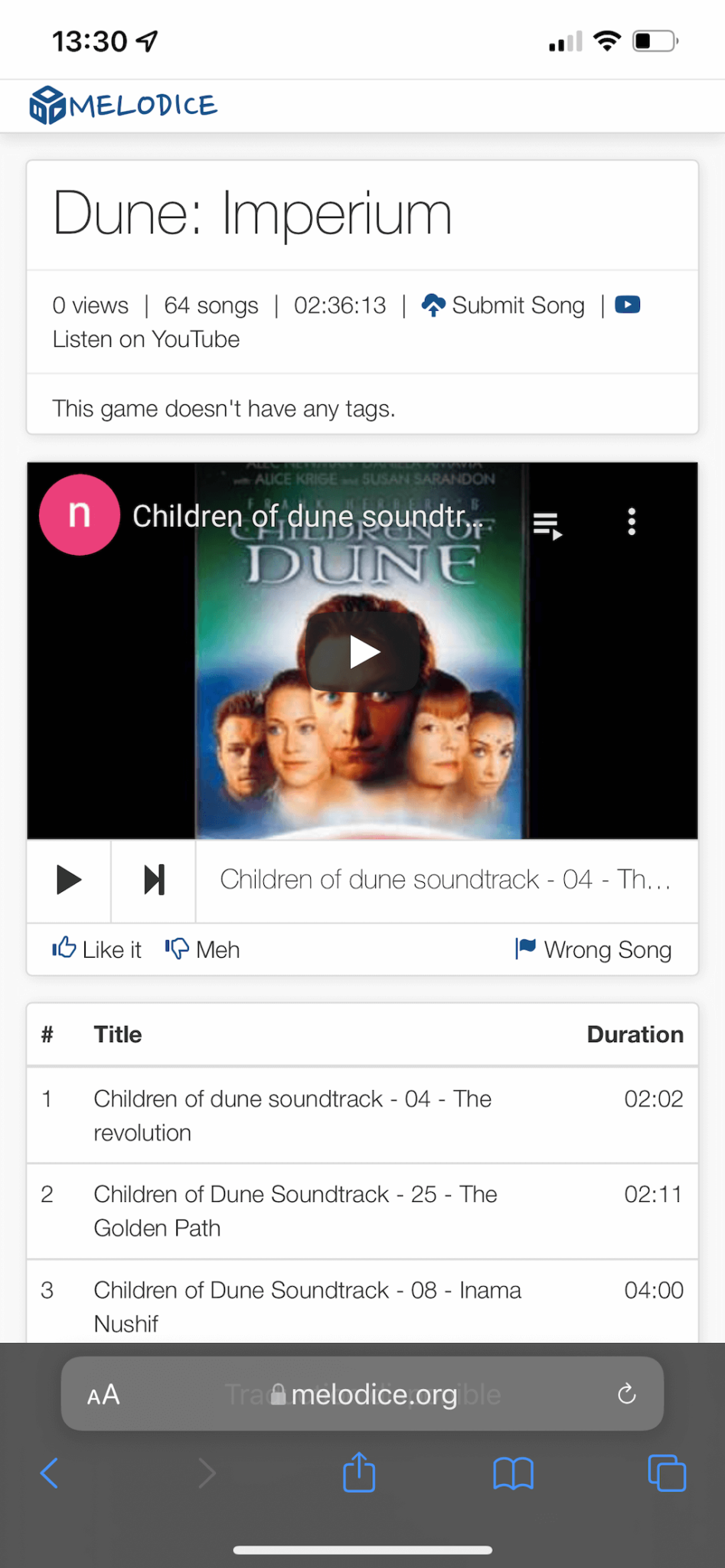Submit a new song

(x=503, y=305)
